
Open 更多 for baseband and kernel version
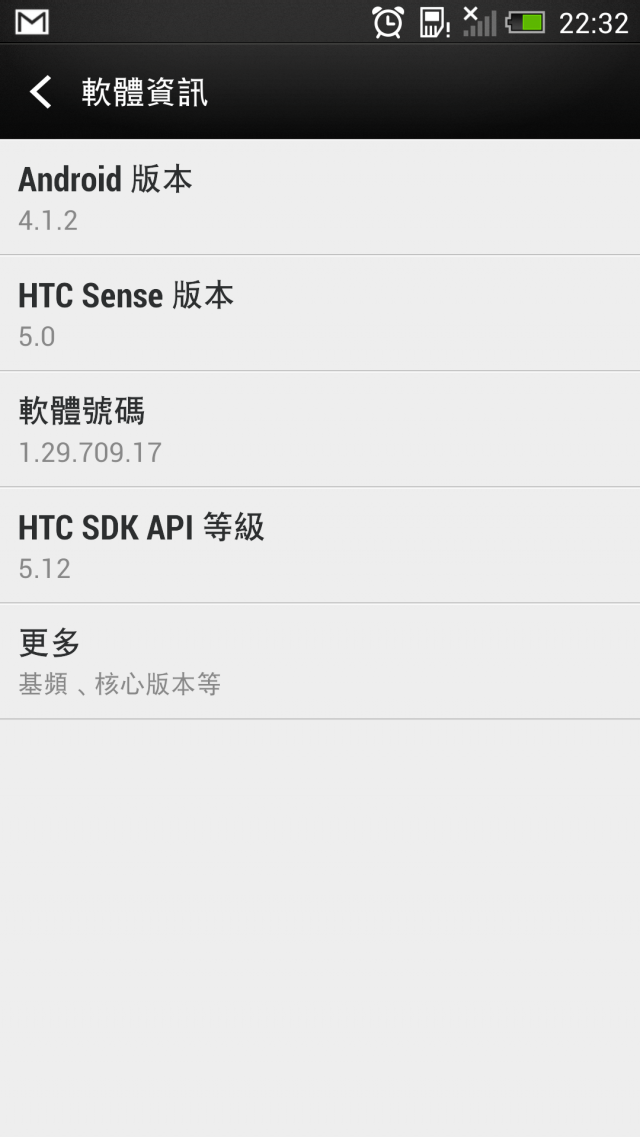(320, 661)
